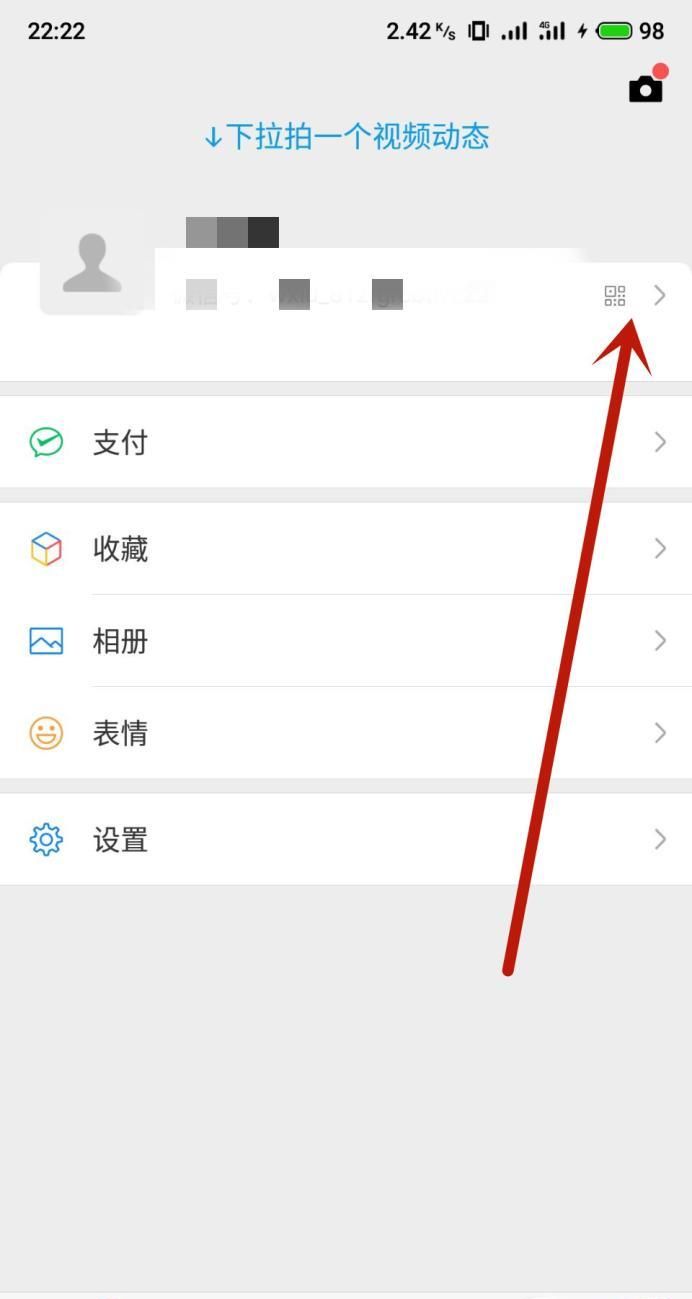Viewport: 692px width, 1299px height.
Task: Open profile details via top chevron
Action: pos(660,295)
